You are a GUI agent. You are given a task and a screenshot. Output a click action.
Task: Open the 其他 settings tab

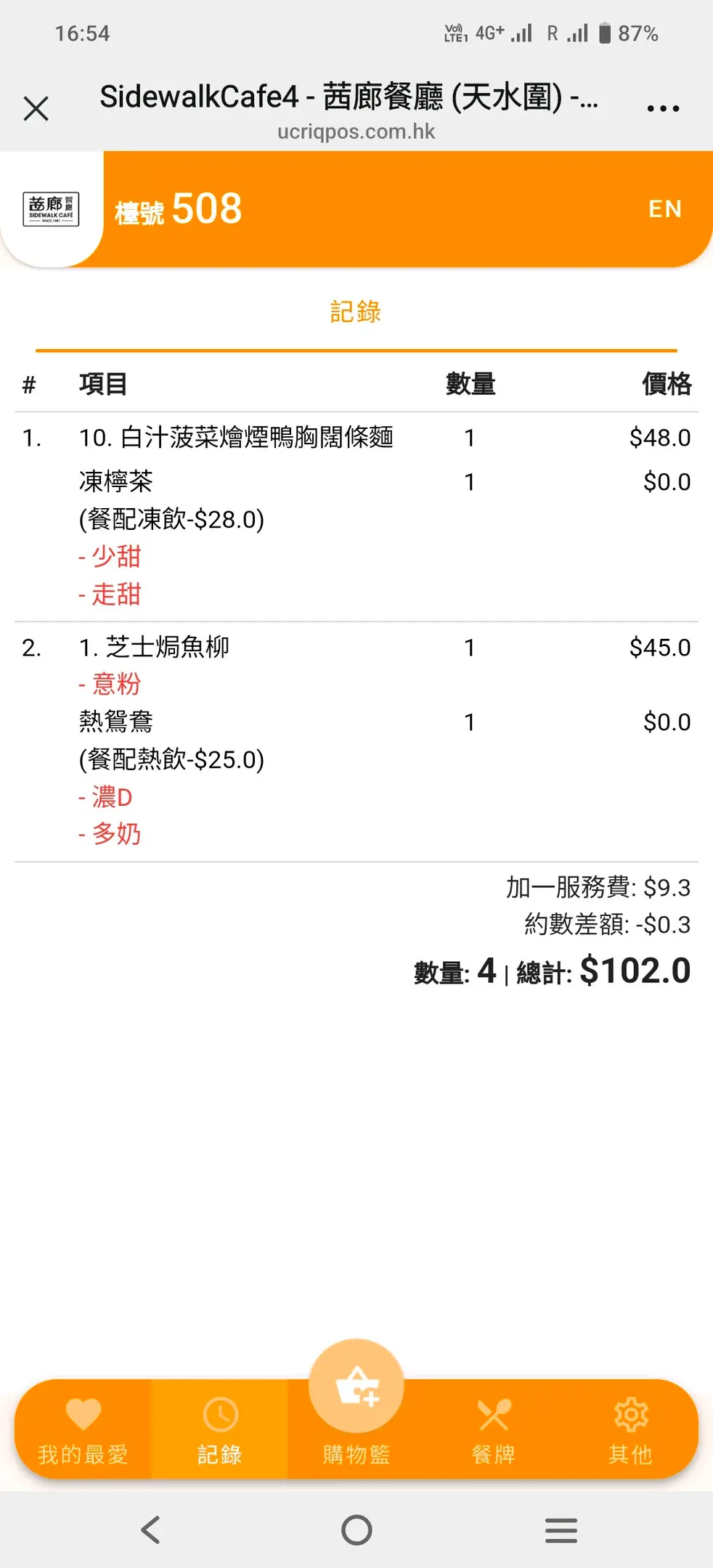pyautogui.click(x=630, y=1430)
